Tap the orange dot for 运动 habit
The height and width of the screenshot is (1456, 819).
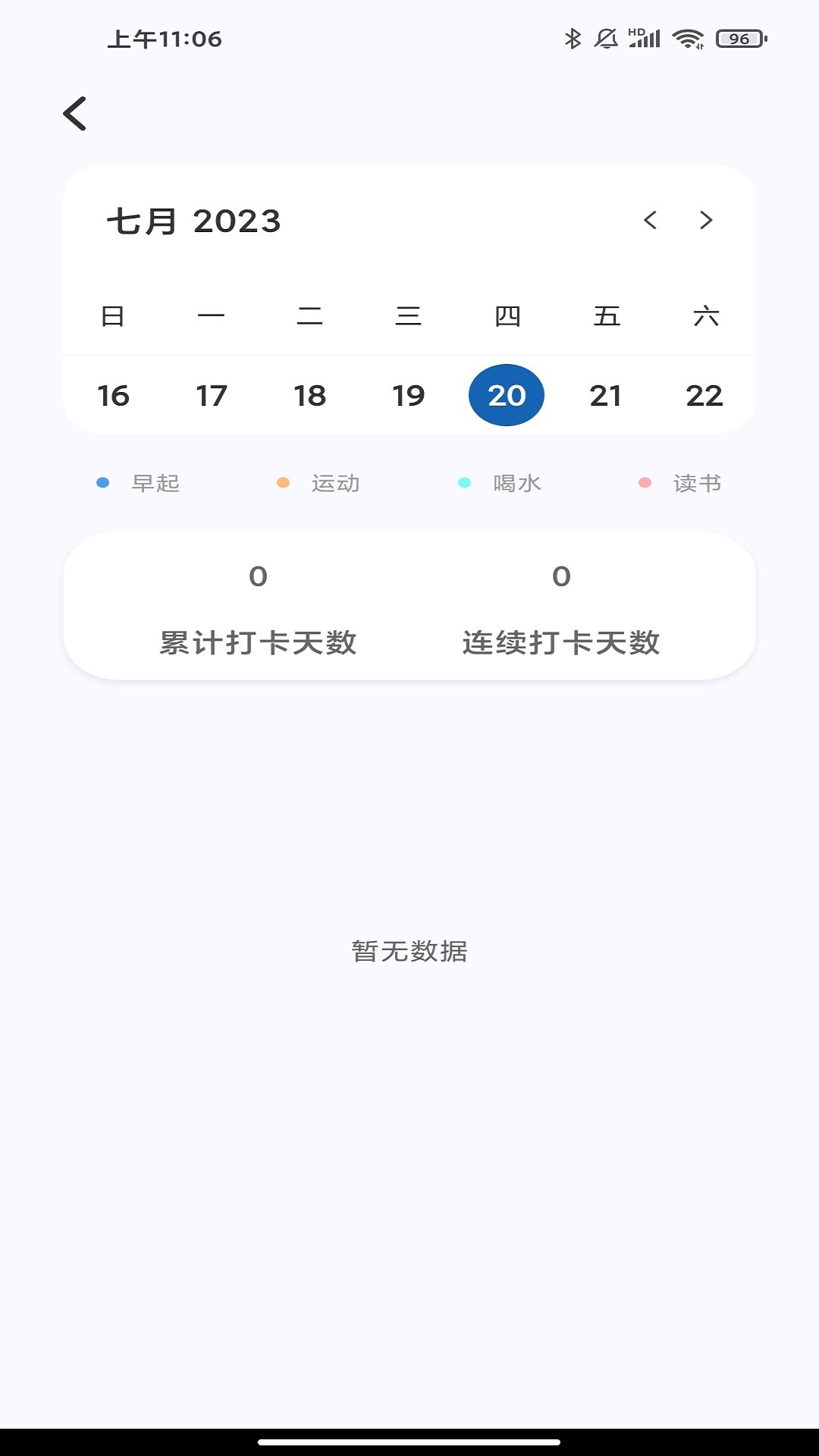282,482
